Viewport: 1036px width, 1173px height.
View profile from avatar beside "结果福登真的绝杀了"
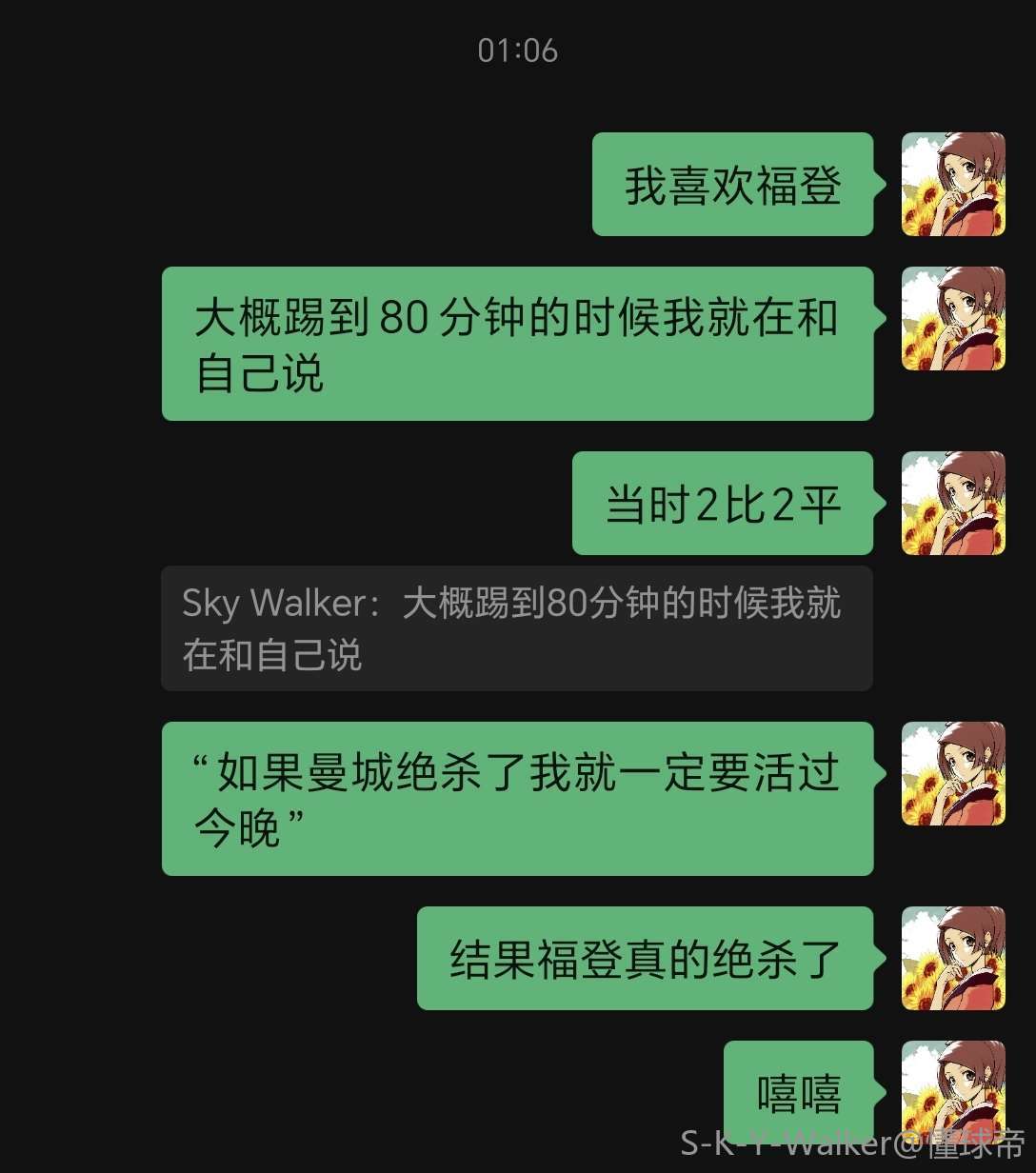point(953,958)
